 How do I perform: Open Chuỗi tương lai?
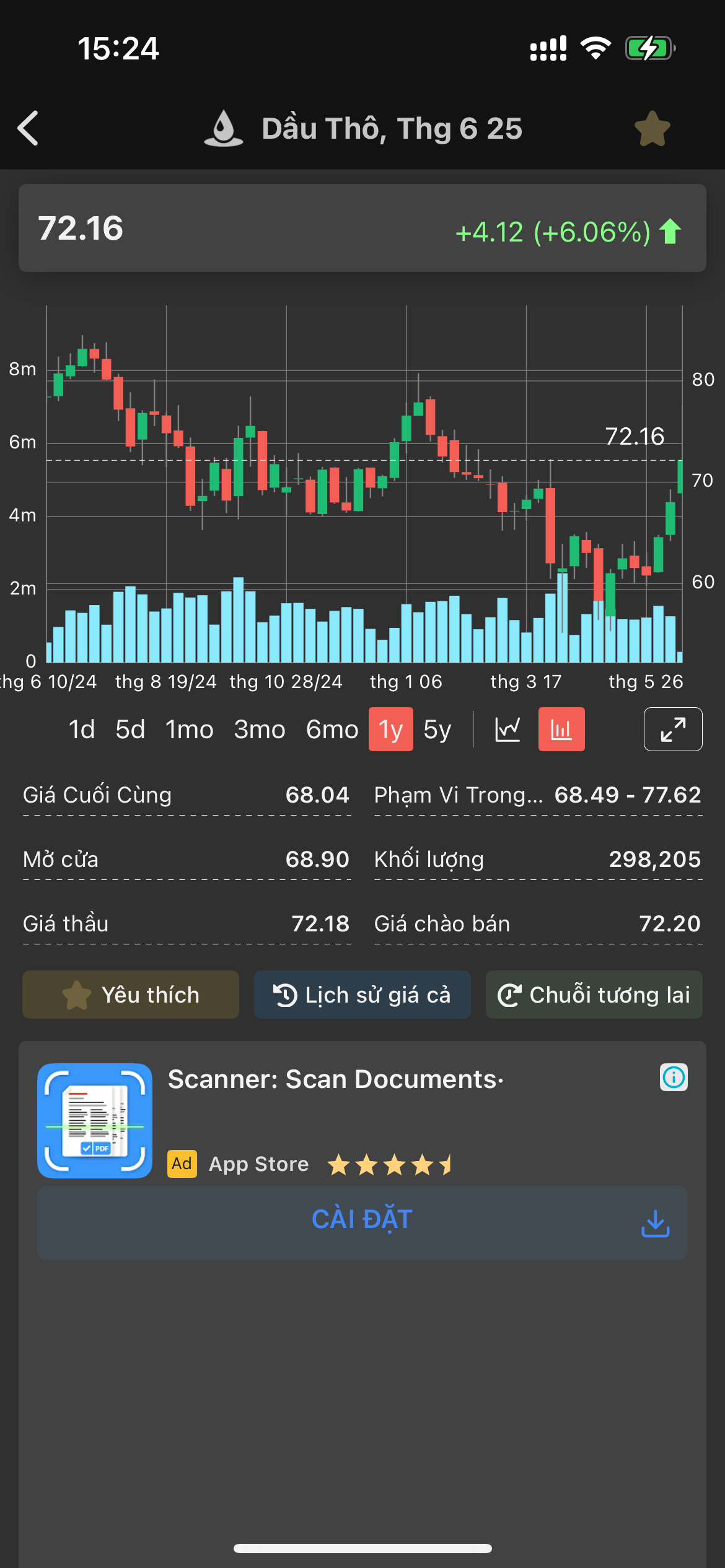click(594, 995)
